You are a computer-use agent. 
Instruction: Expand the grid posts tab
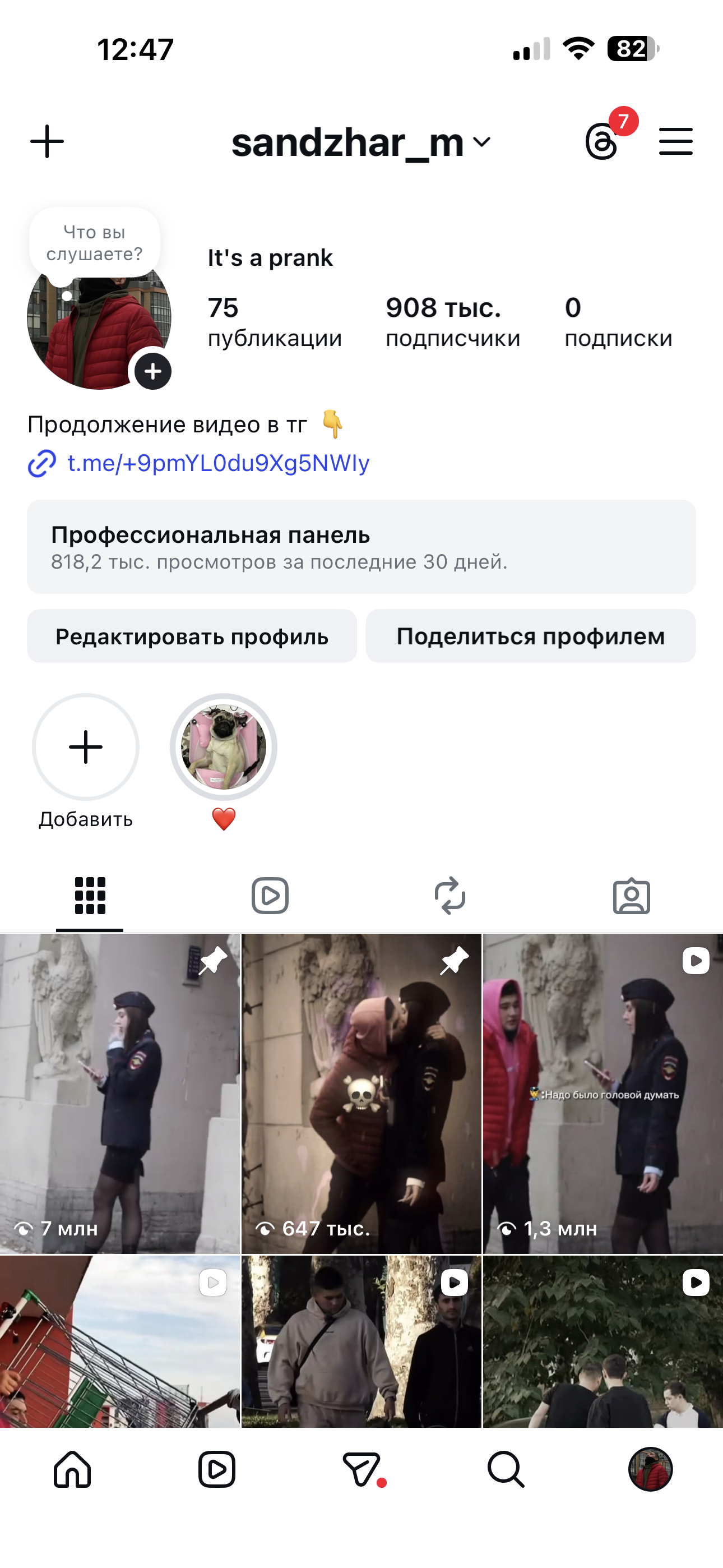[89, 896]
